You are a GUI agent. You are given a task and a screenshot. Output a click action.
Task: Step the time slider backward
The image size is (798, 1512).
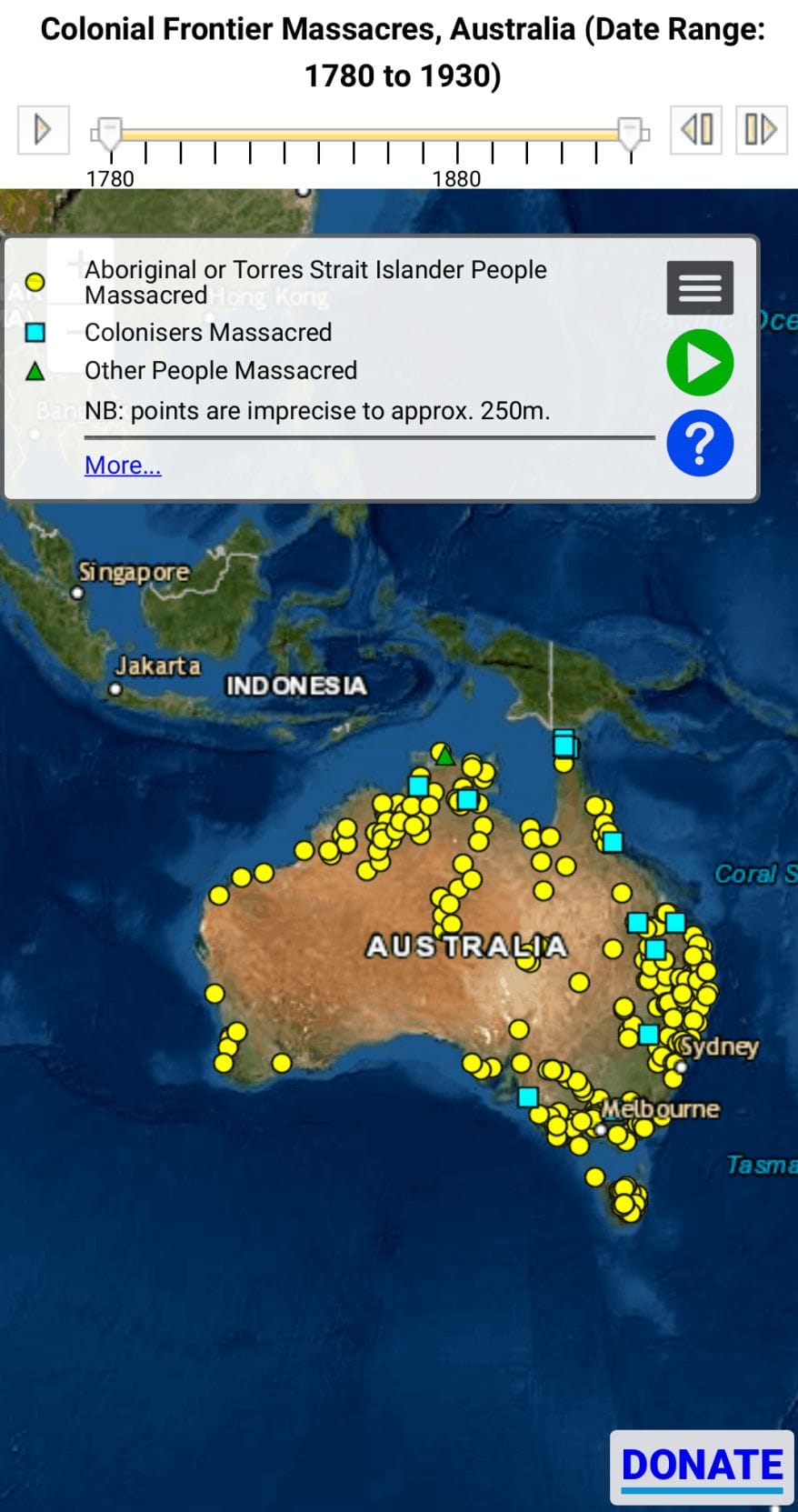pyautogui.click(x=696, y=130)
